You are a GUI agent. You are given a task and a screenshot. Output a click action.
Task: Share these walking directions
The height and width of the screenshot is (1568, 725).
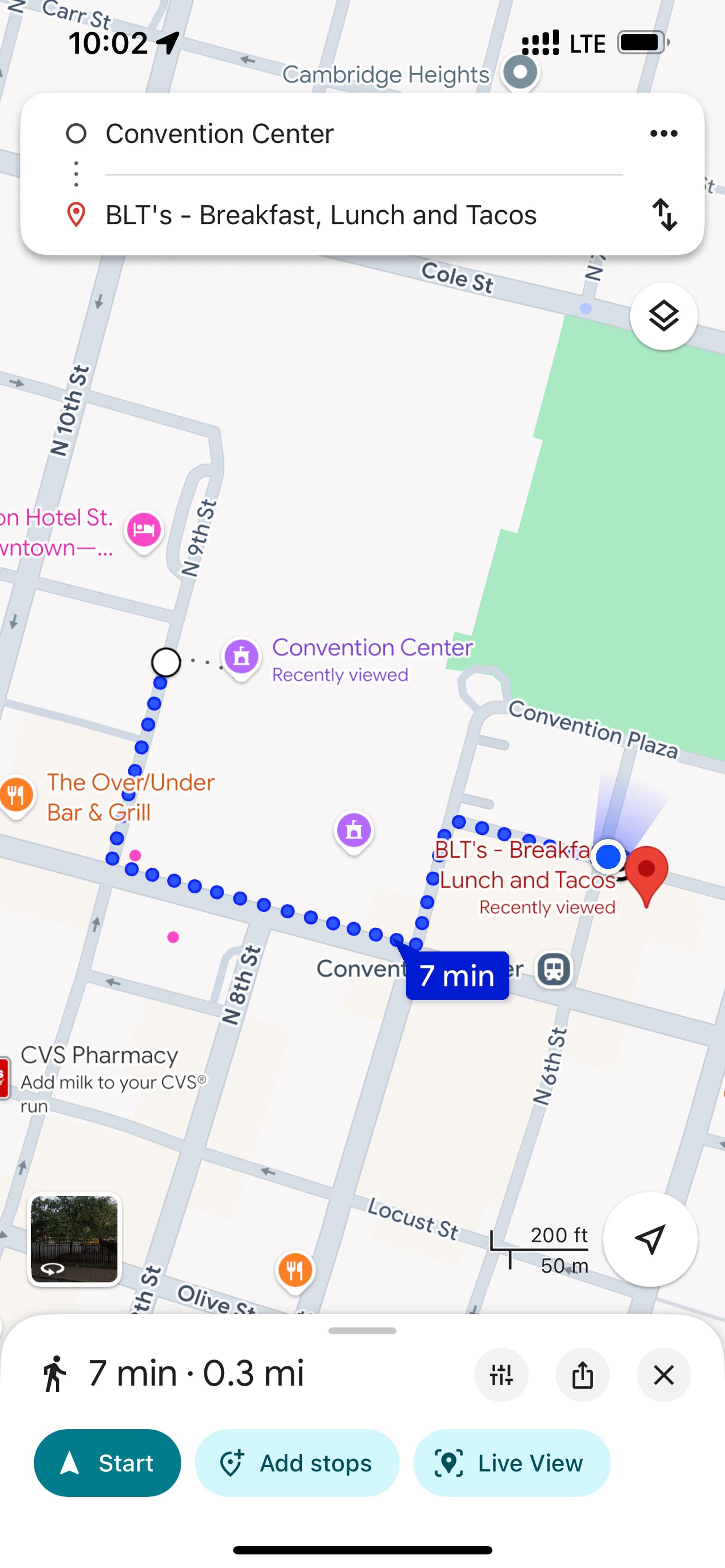[582, 1374]
